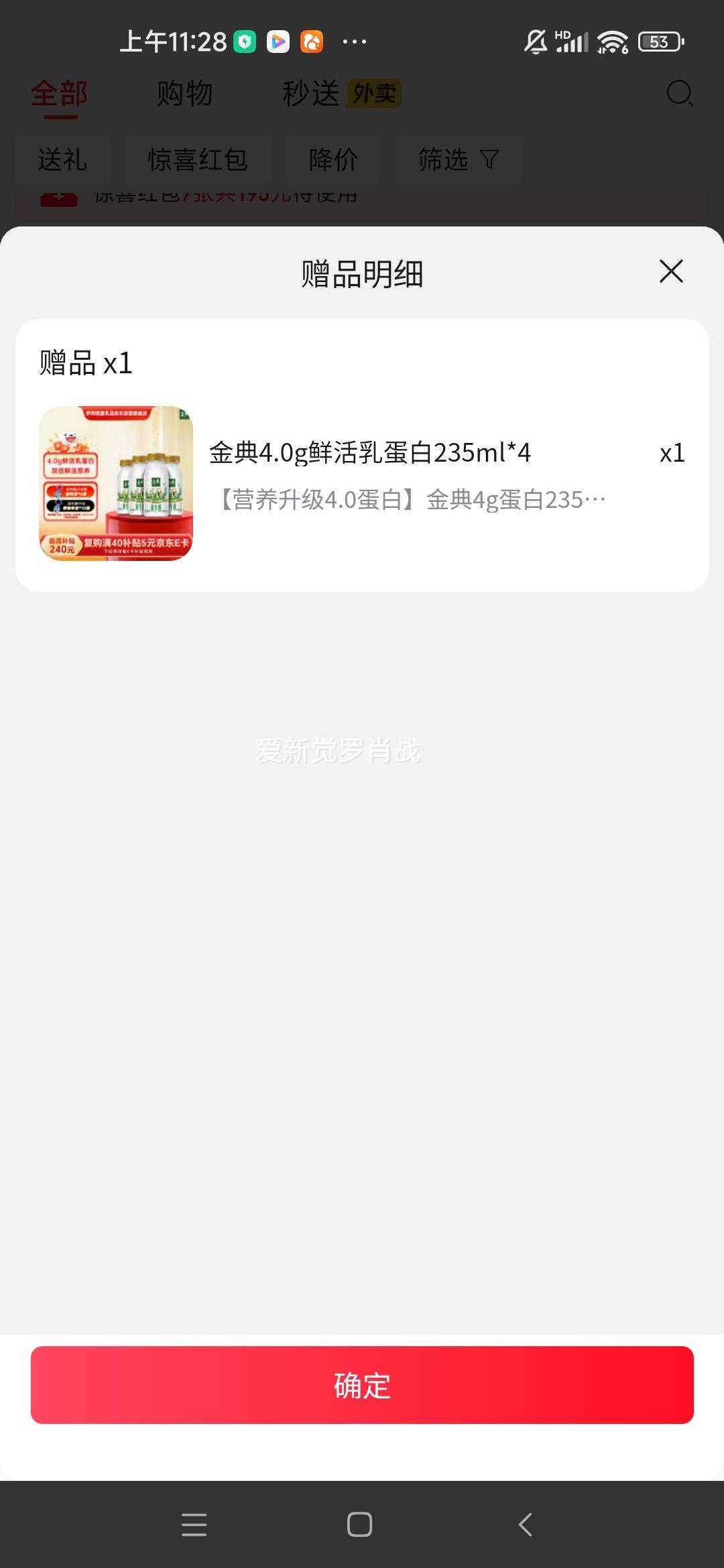
Task: Check the battery level indicator
Action: [x=658, y=41]
